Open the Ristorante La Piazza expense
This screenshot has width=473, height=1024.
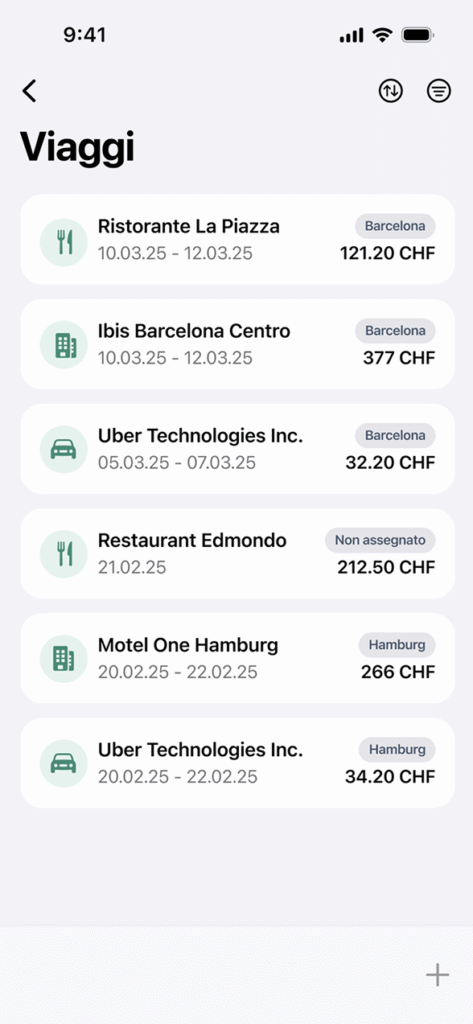238,240
